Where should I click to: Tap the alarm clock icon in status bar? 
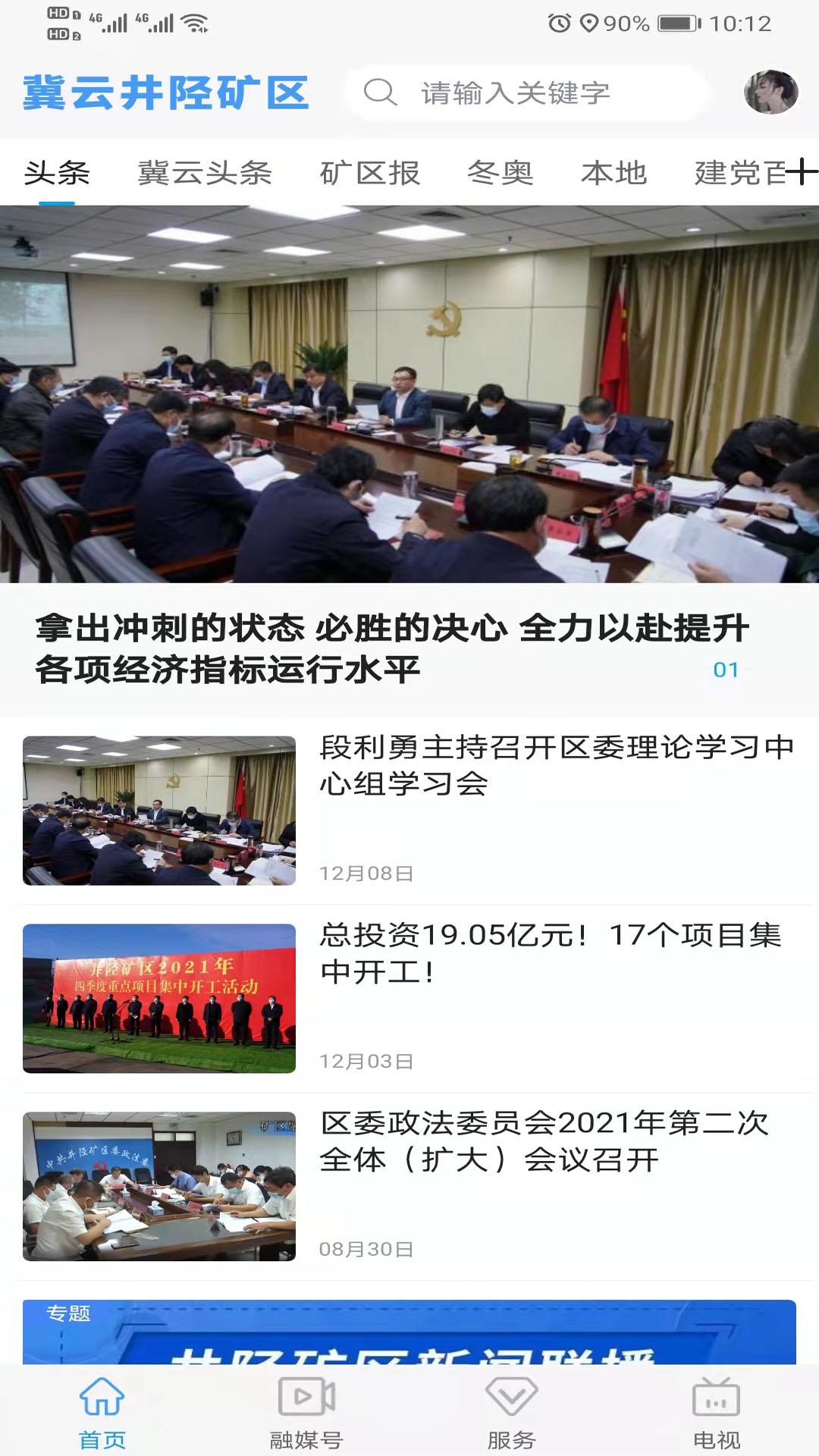[559, 24]
